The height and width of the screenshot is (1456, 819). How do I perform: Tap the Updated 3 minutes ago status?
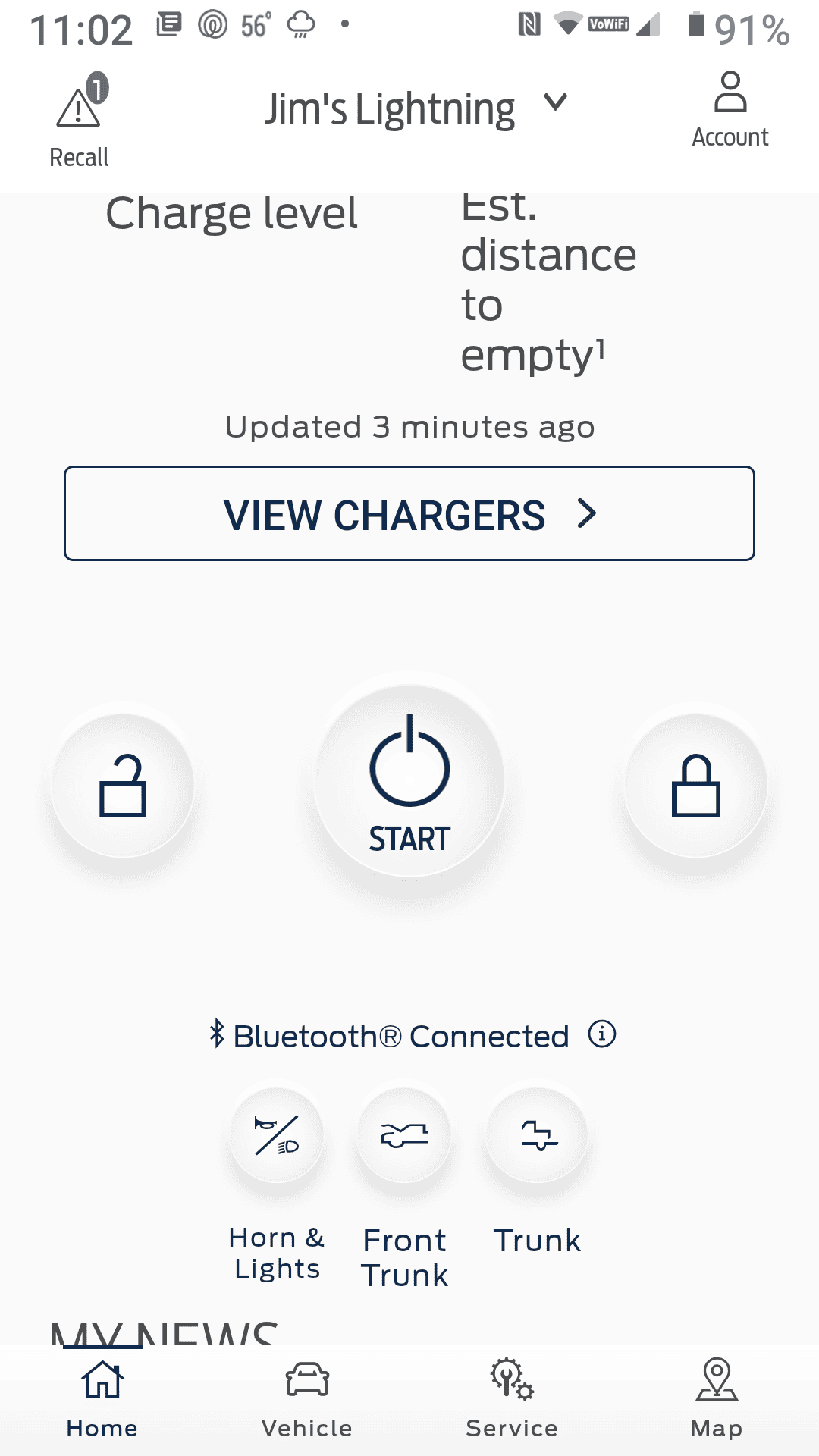pos(409,426)
